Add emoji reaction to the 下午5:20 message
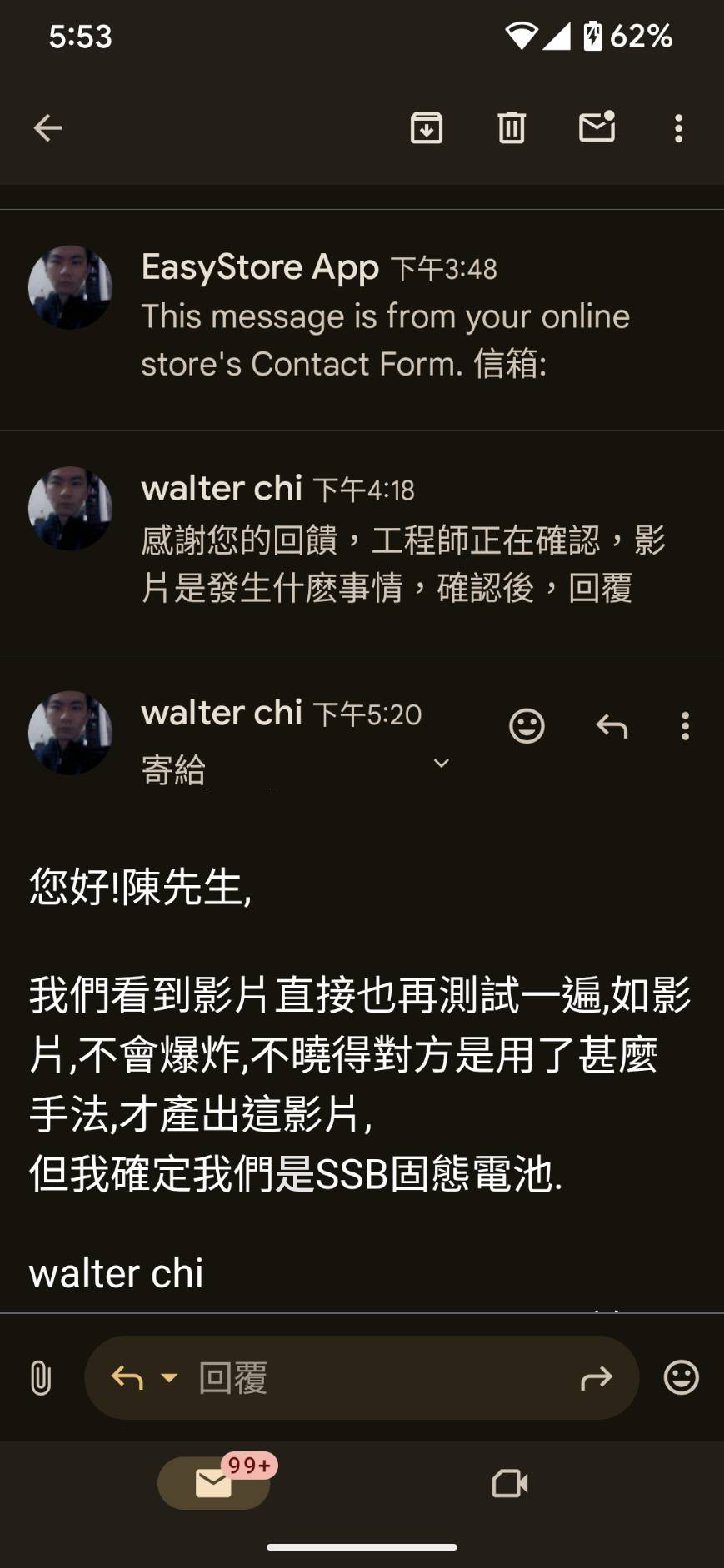724x1568 pixels. [x=527, y=726]
